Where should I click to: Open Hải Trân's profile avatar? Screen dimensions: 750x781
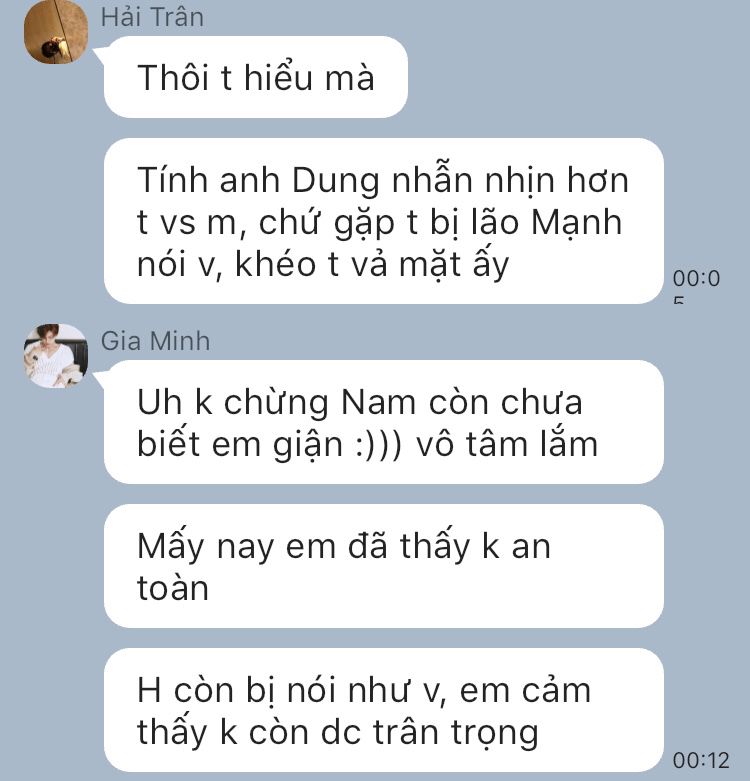(56, 32)
